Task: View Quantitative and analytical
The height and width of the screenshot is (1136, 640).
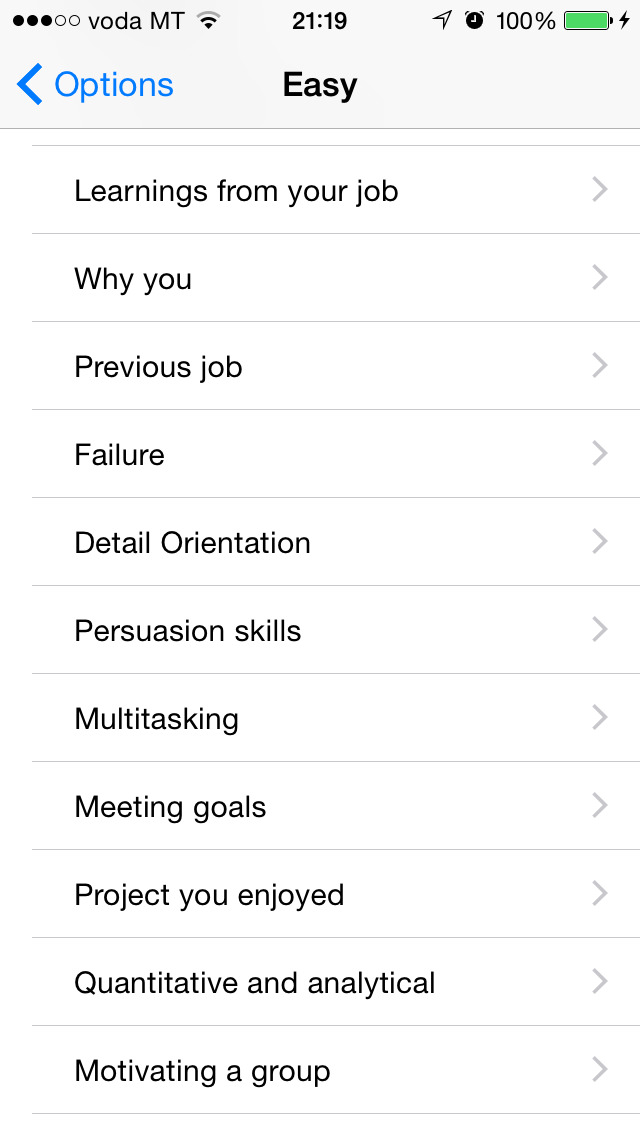Action: [320, 982]
